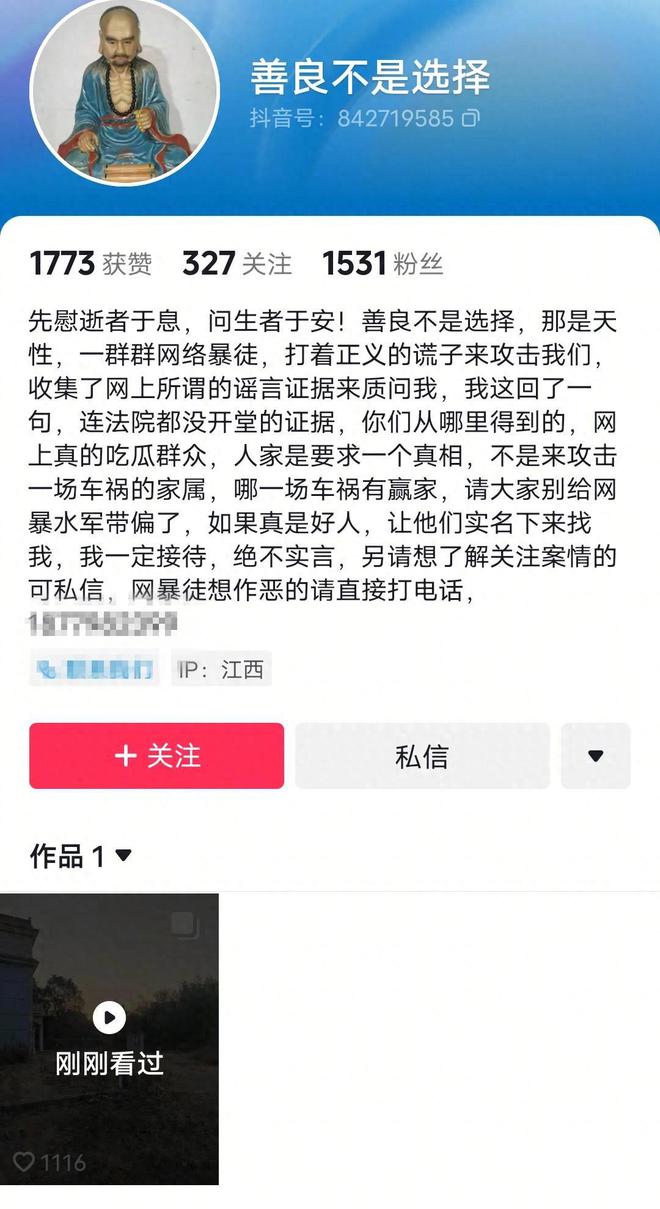View the profile avatar photo
Screen dimensions: 660x1209
(x=124, y=92)
